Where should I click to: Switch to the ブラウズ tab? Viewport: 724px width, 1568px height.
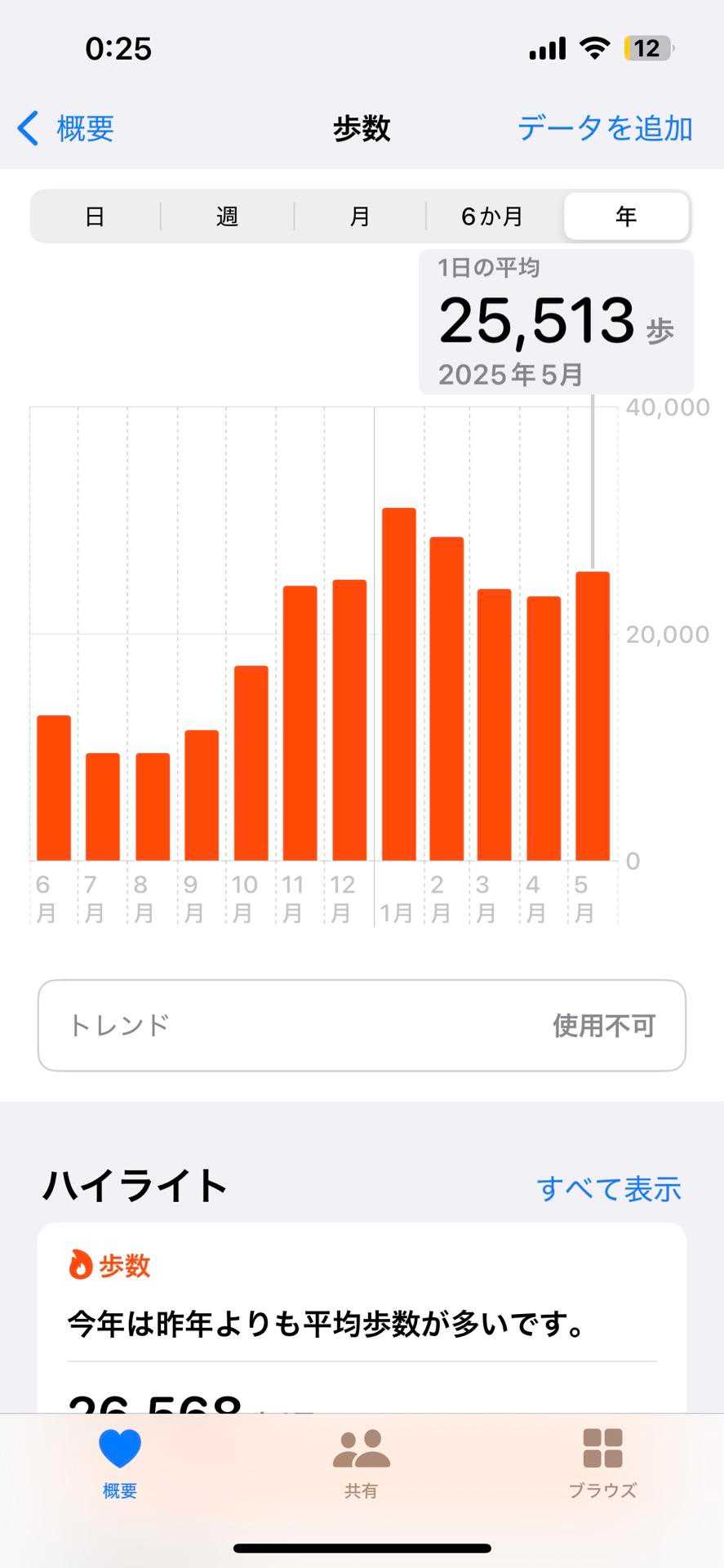pyautogui.click(x=602, y=1463)
